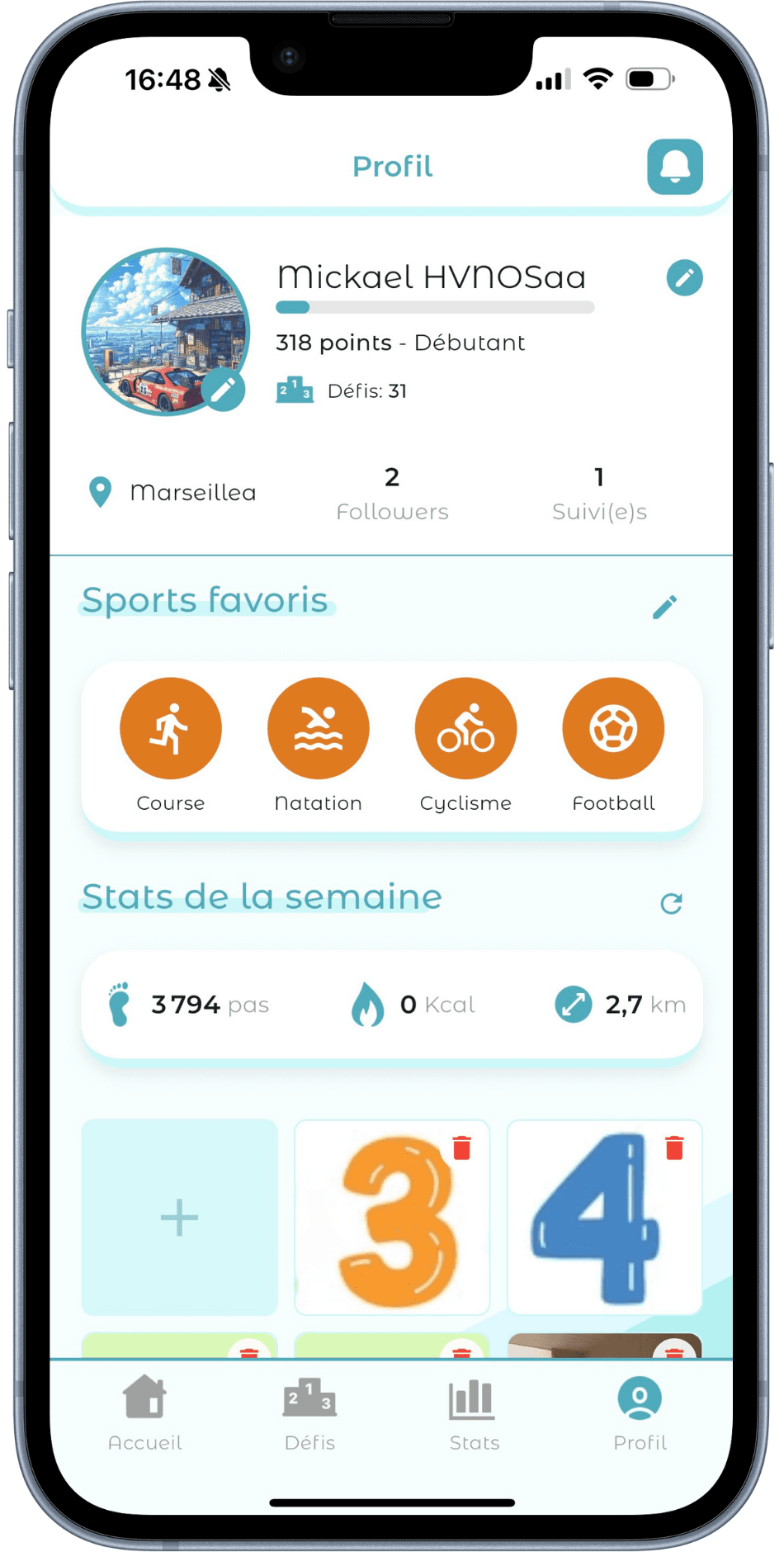Switch to the Profil tab
The image size is (784, 1552).
click(x=640, y=1413)
